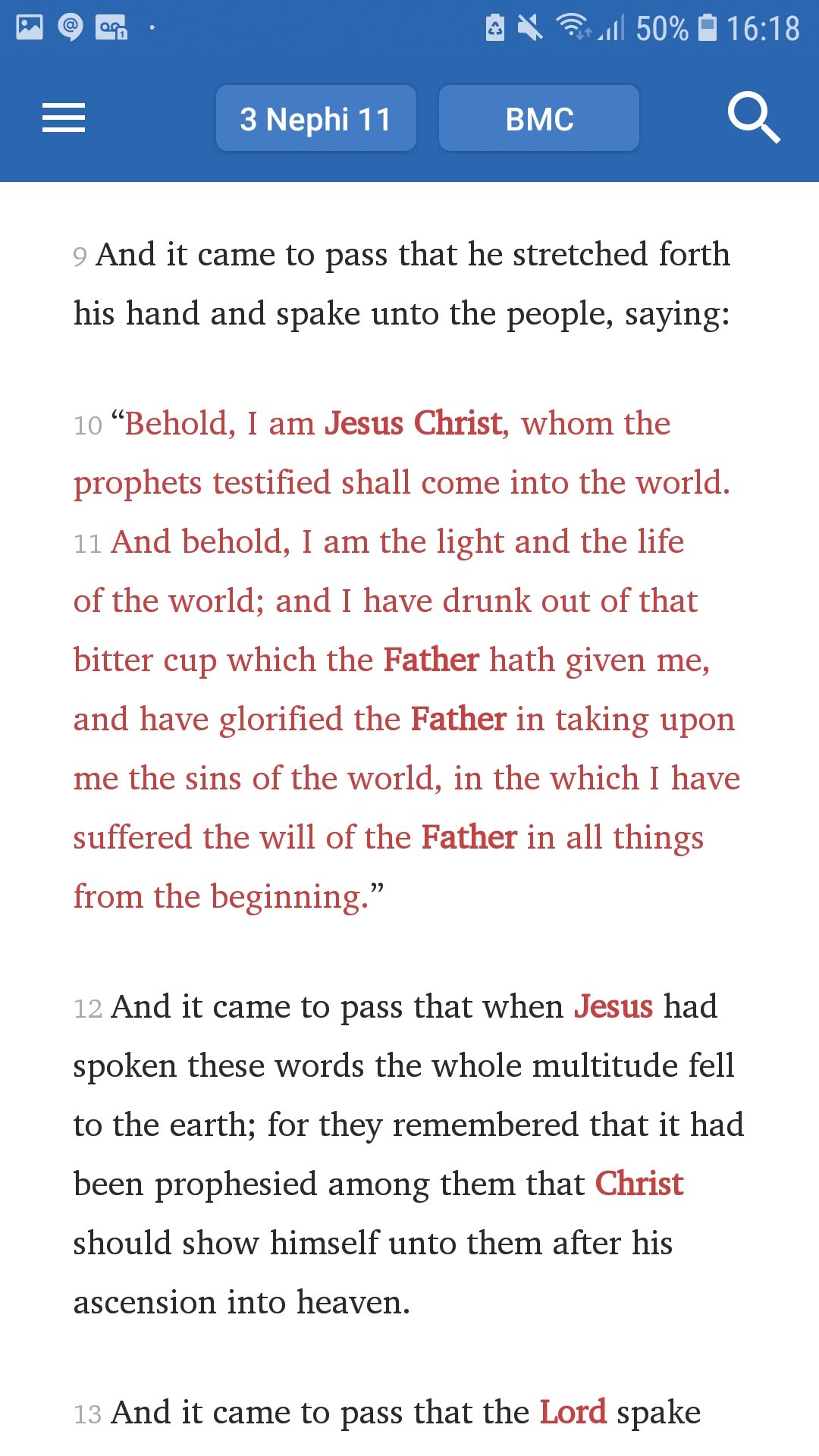819x1456 pixels.
Task: Tap the highlighted word Jesus in verse 12
Action: pyautogui.click(x=613, y=1006)
